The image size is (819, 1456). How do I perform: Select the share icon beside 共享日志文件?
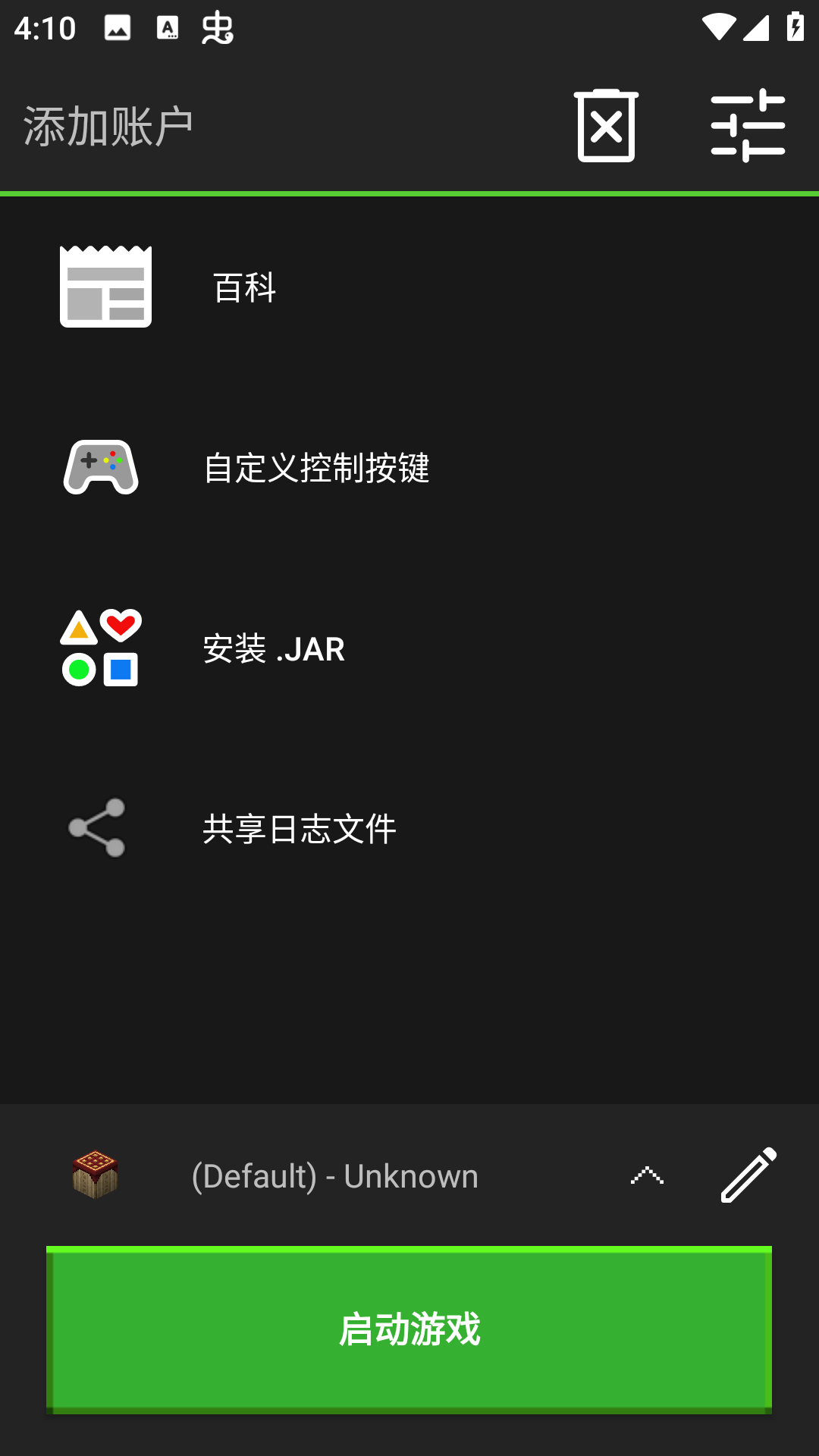pos(93,828)
